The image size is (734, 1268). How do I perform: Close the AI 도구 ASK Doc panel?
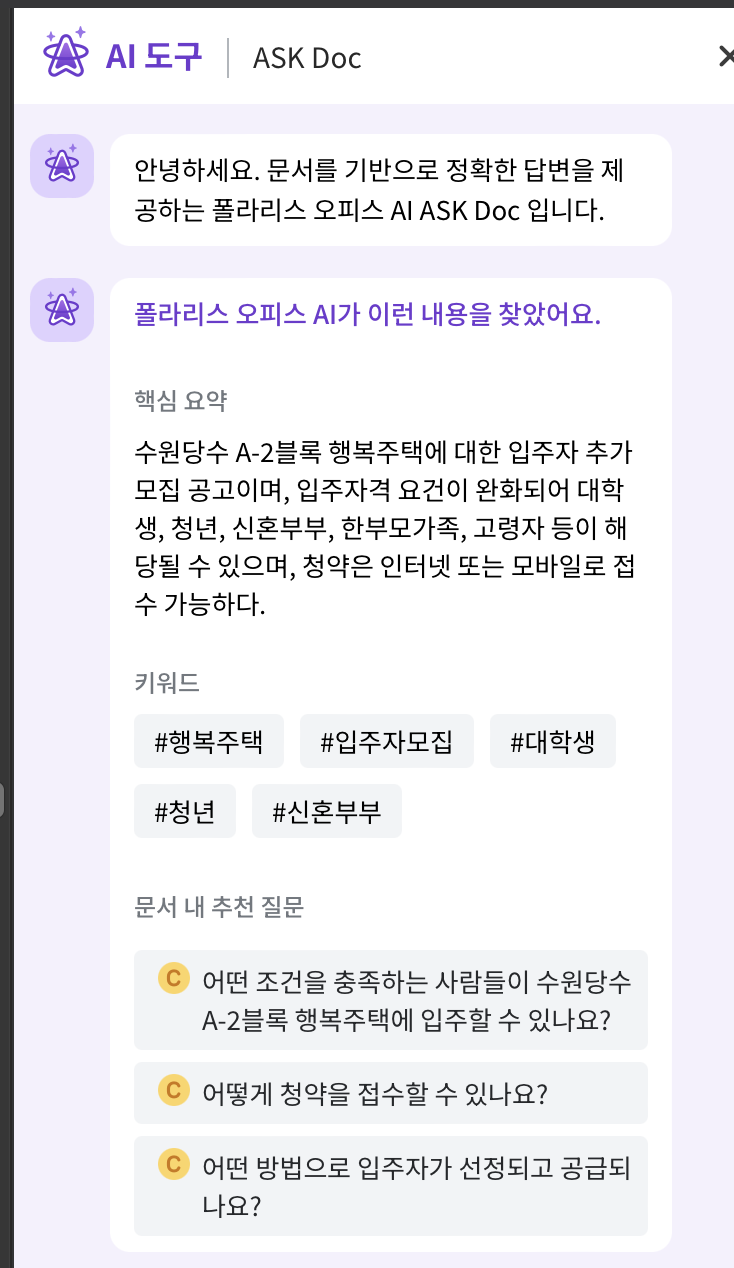pos(727,57)
